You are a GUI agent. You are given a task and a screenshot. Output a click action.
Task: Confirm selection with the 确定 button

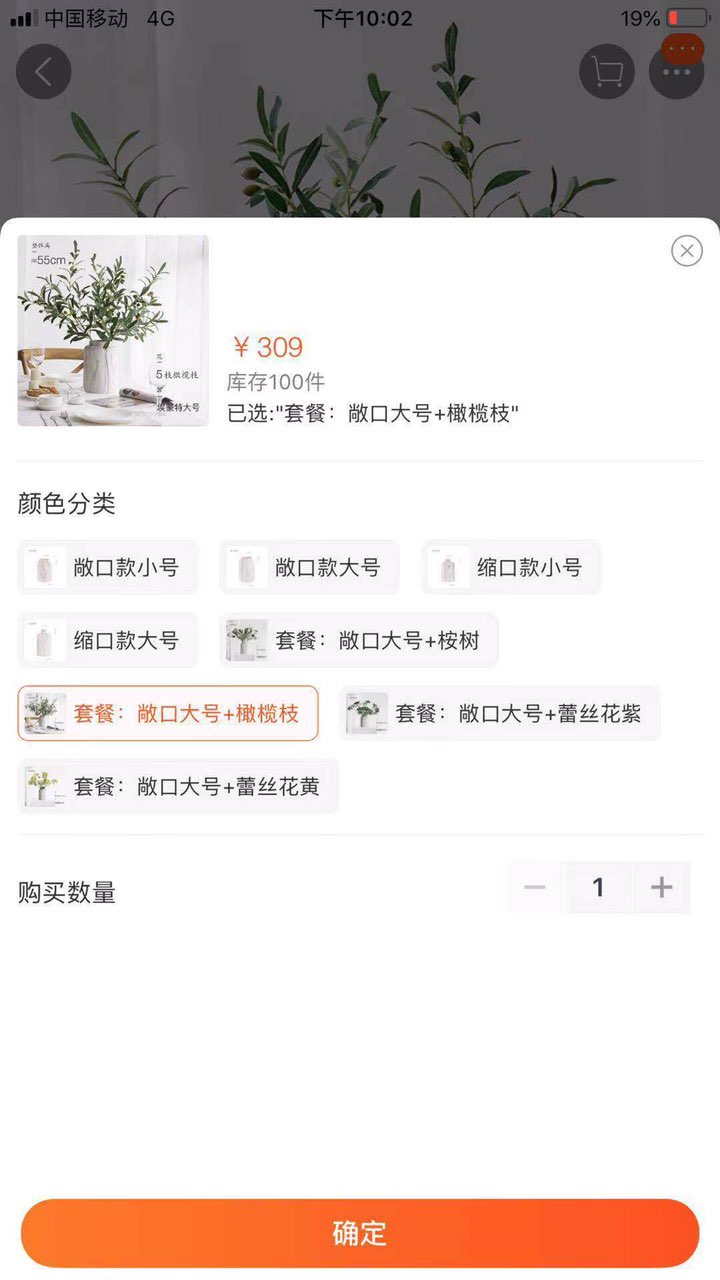(360, 1233)
